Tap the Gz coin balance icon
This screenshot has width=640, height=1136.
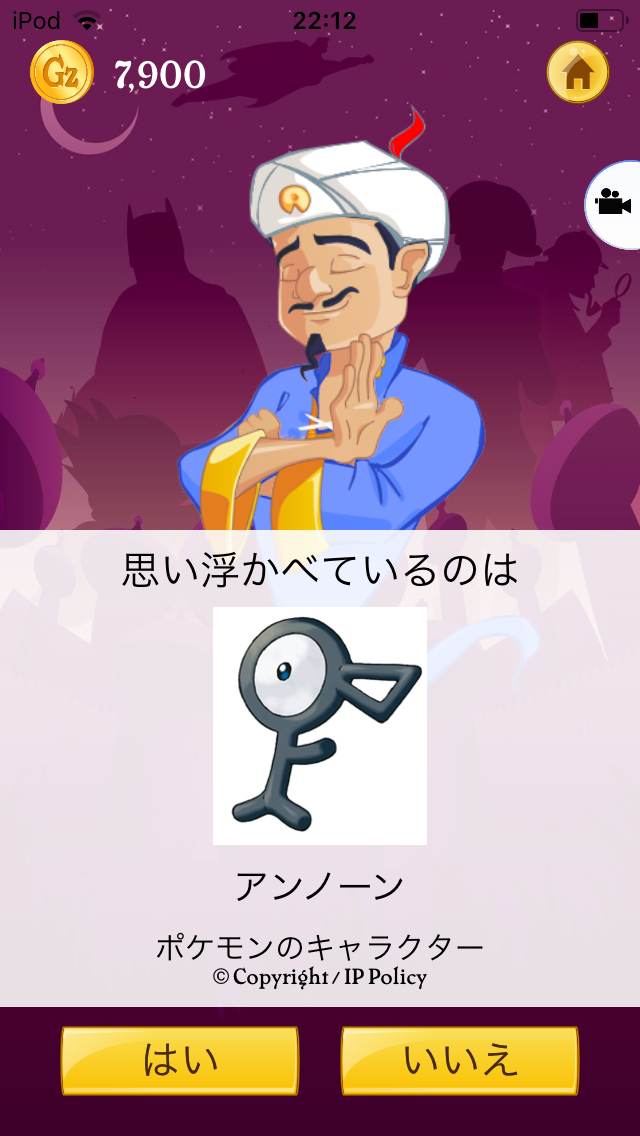(62, 72)
